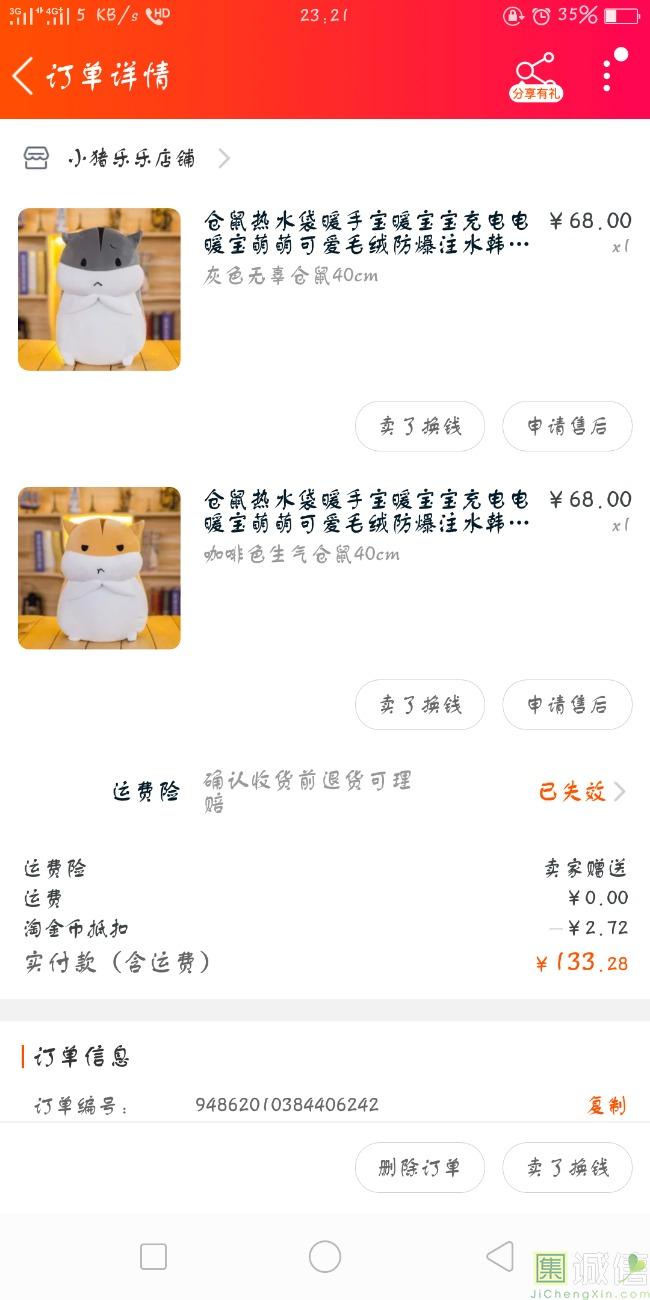Open the 灰色无辜仓鼠40cm product image
Viewport: 650px width, 1300px height.
(99, 289)
